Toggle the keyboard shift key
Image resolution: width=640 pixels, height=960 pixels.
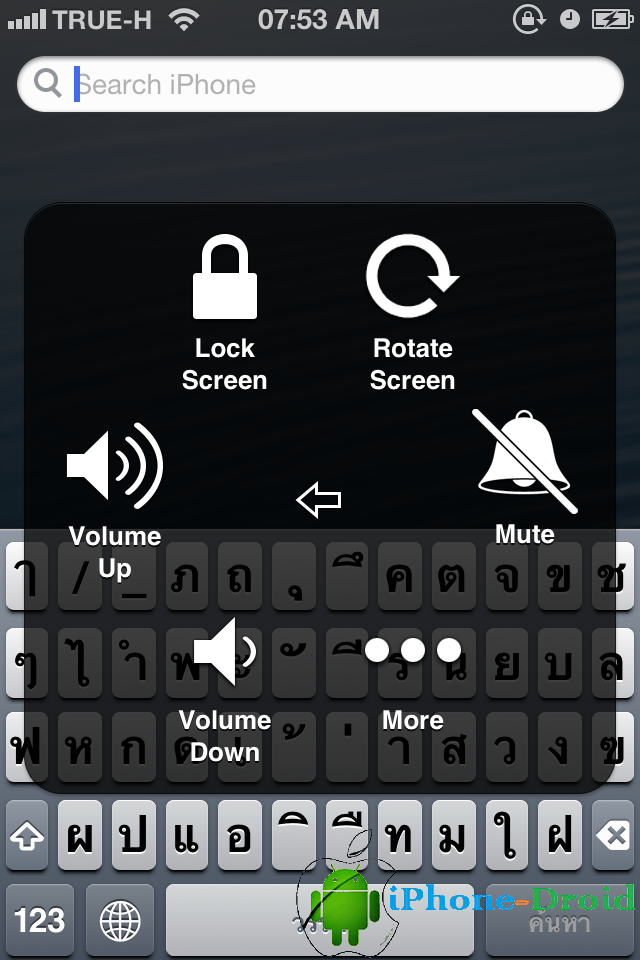[27, 838]
